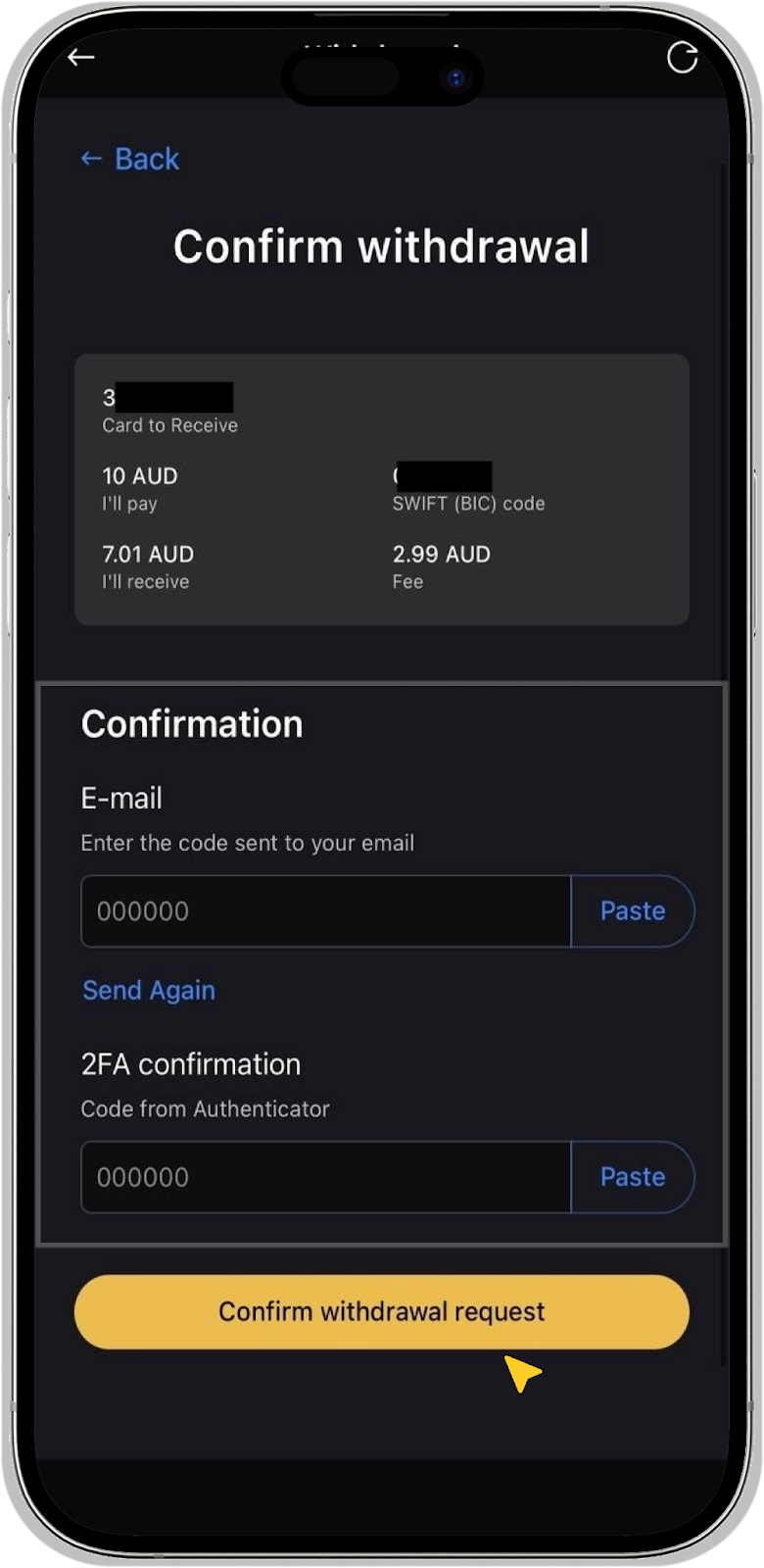Focus the e-mail code input field
This screenshot has height=1568, width=764.
(x=325, y=911)
